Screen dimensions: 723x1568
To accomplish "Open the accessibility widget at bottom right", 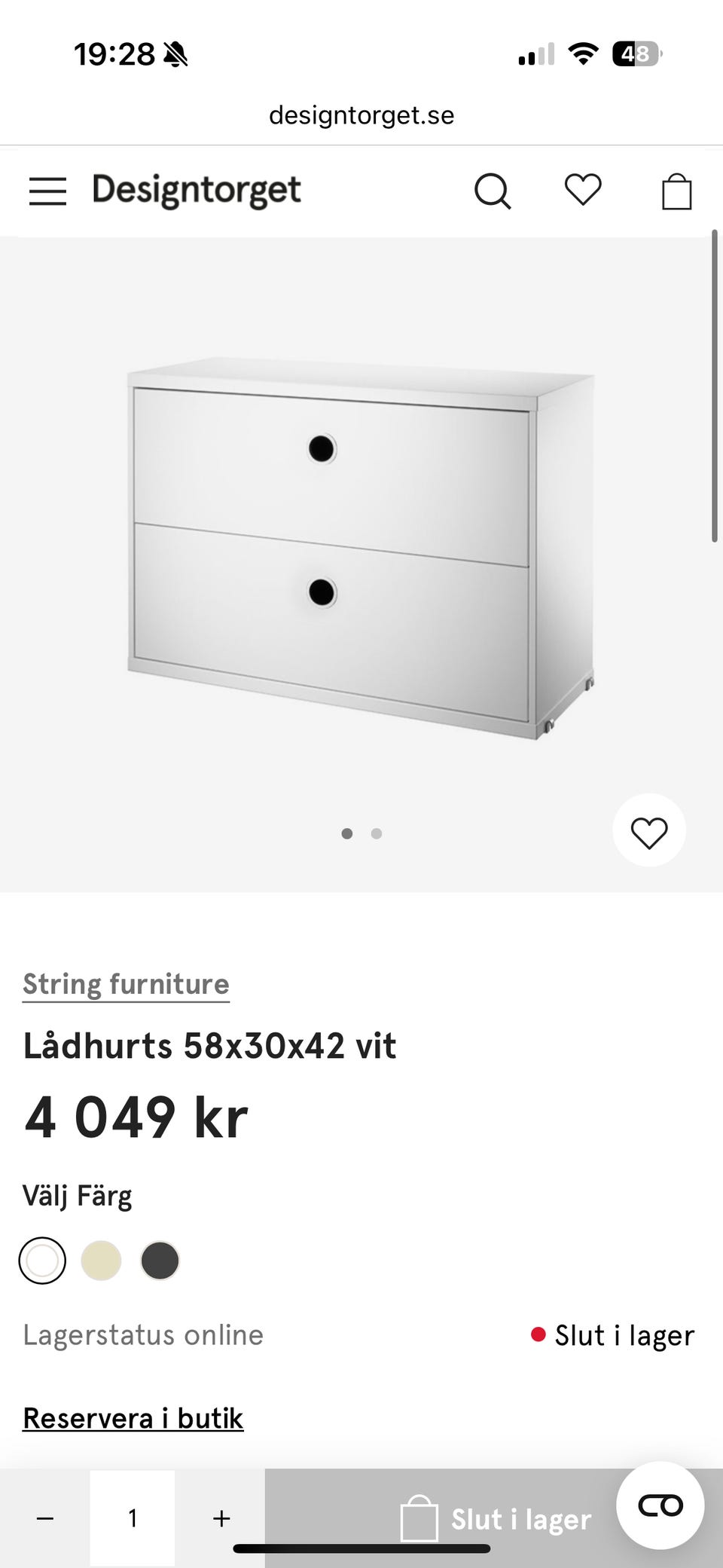I will point(660,1507).
